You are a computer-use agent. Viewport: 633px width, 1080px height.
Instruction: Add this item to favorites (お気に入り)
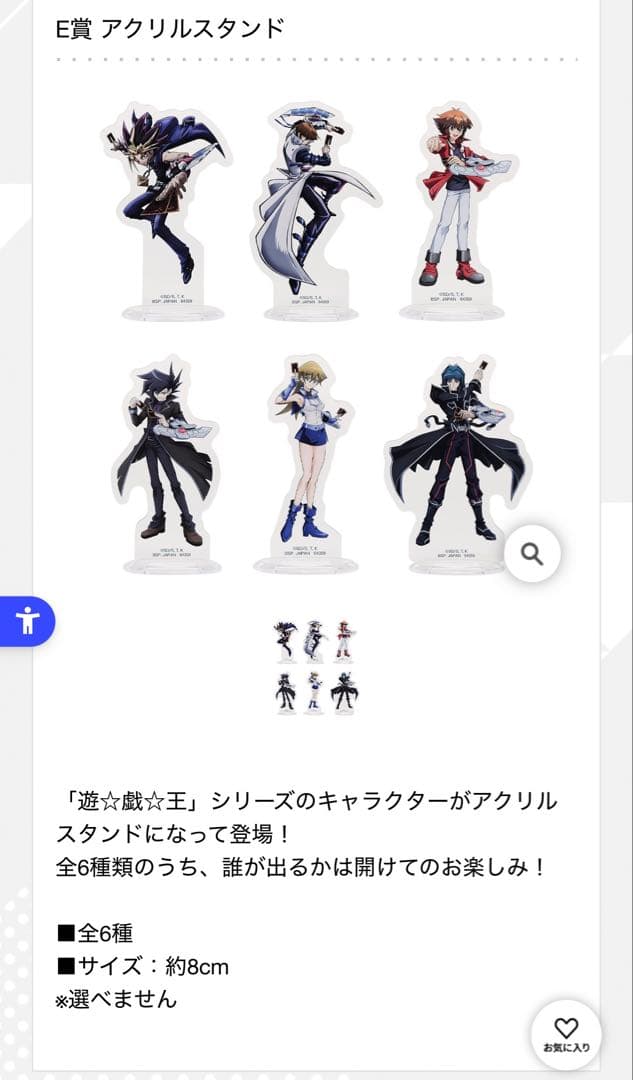566,1036
